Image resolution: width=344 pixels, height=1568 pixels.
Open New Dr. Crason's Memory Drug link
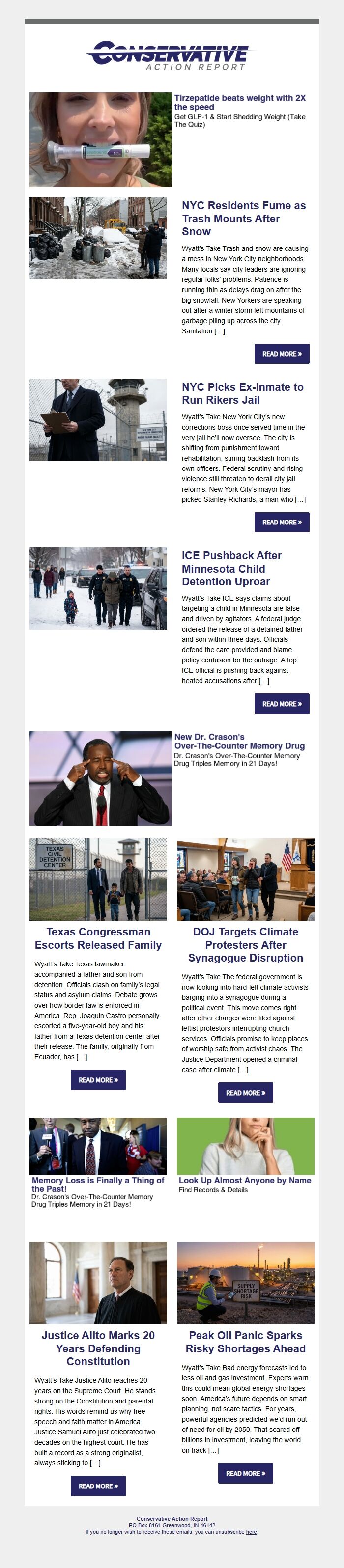[x=239, y=741]
